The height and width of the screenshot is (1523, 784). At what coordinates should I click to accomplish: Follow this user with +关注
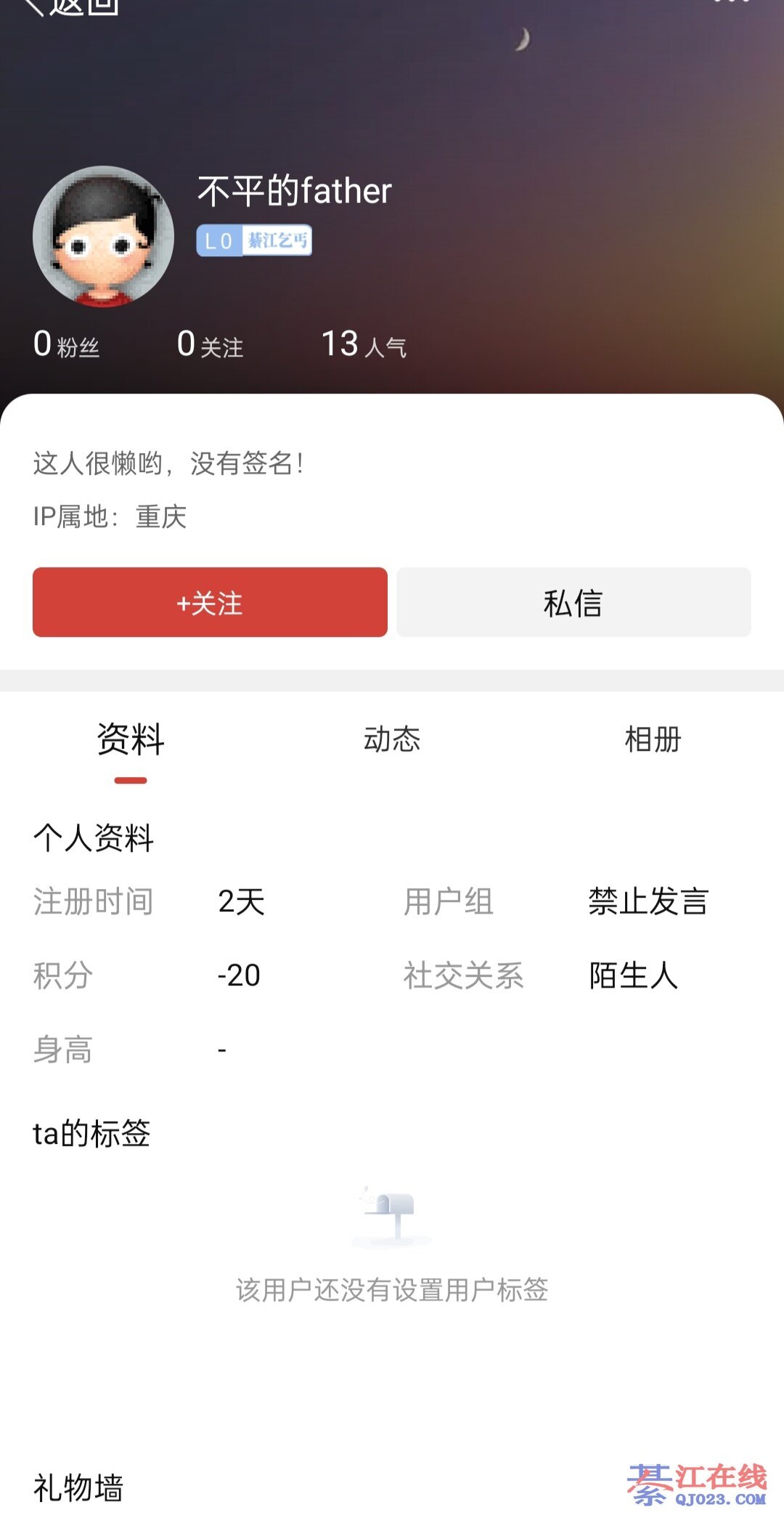[x=210, y=602]
